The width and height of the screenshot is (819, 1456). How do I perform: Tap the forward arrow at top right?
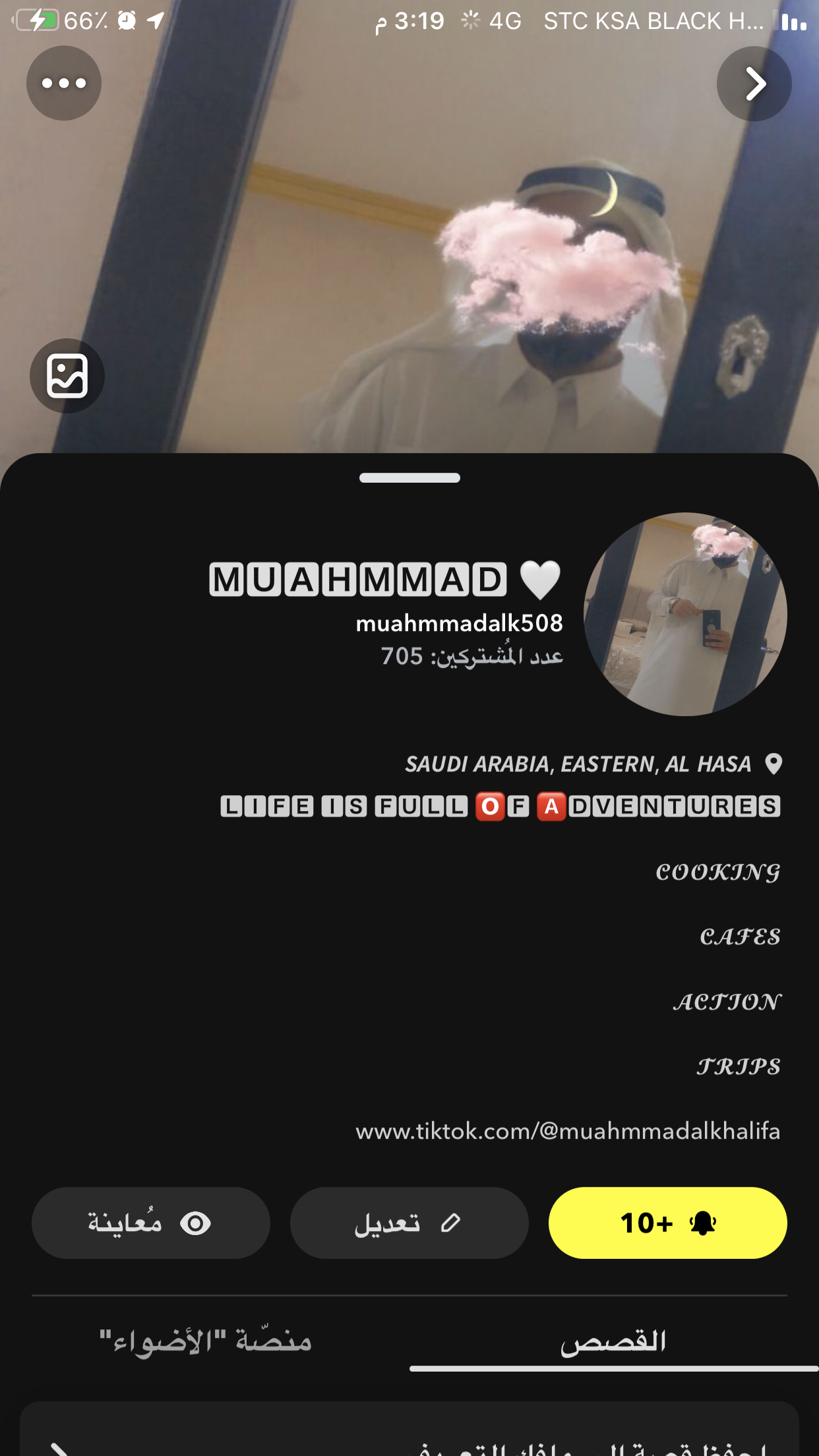coord(754,84)
